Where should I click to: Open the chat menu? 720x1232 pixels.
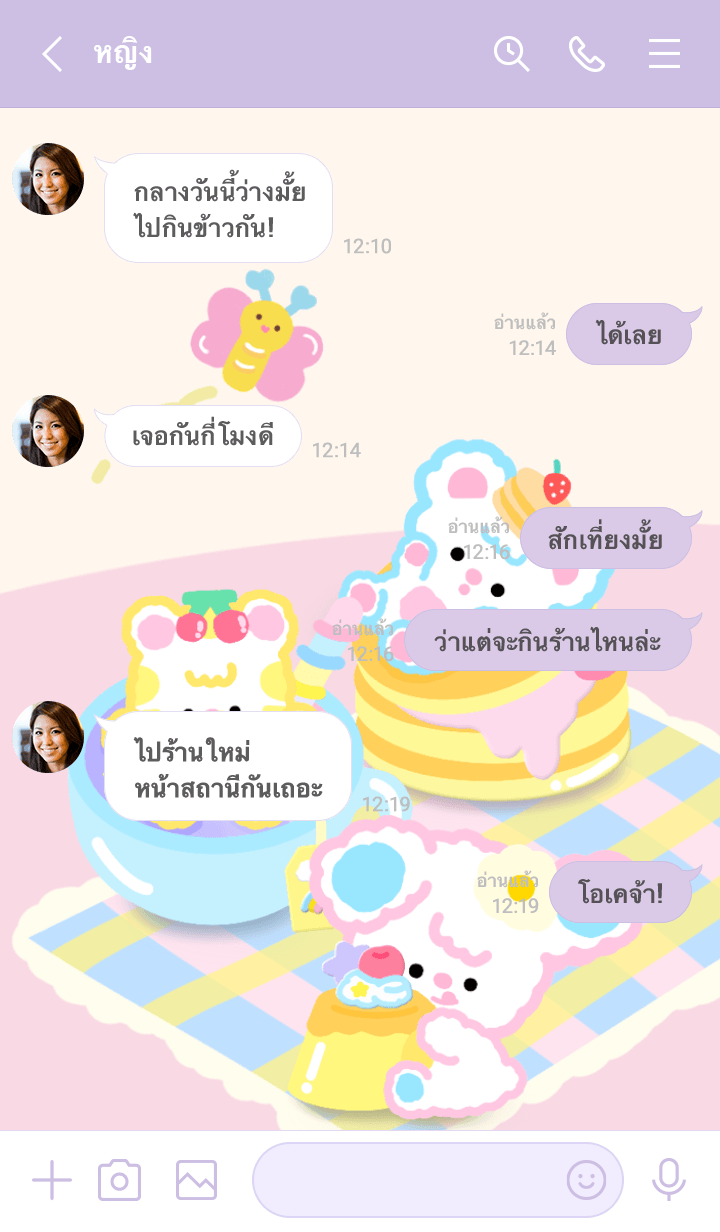point(664,54)
